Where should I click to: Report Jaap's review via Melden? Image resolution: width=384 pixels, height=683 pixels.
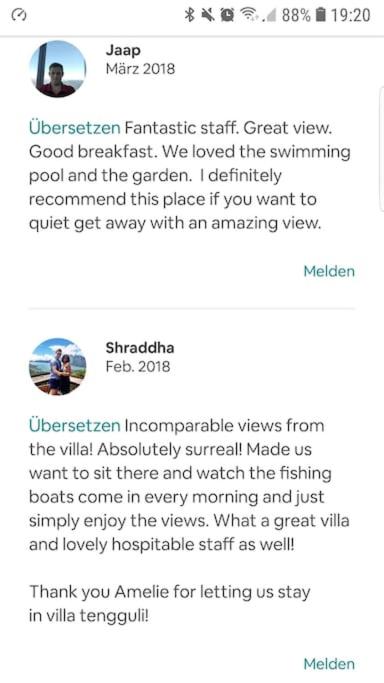pyautogui.click(x=329, y=271)
